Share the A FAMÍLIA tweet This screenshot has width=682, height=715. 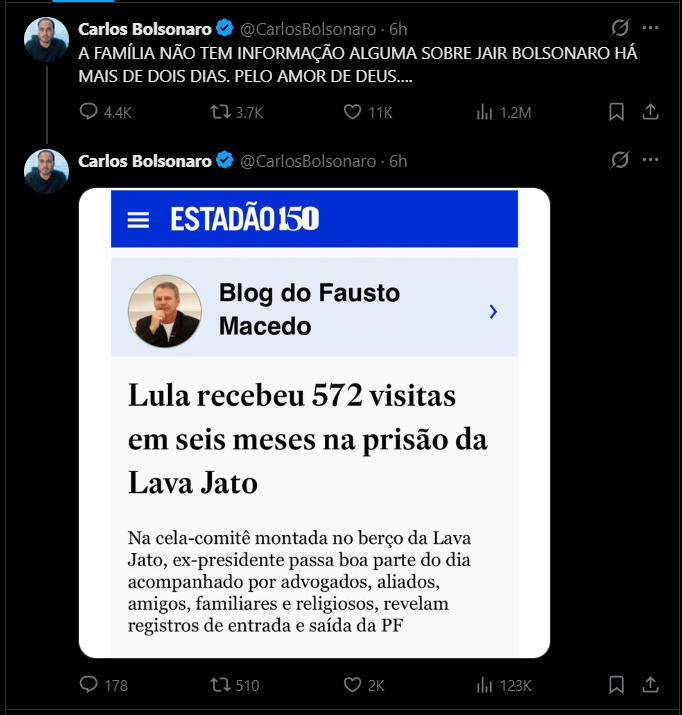click(650, 112)
